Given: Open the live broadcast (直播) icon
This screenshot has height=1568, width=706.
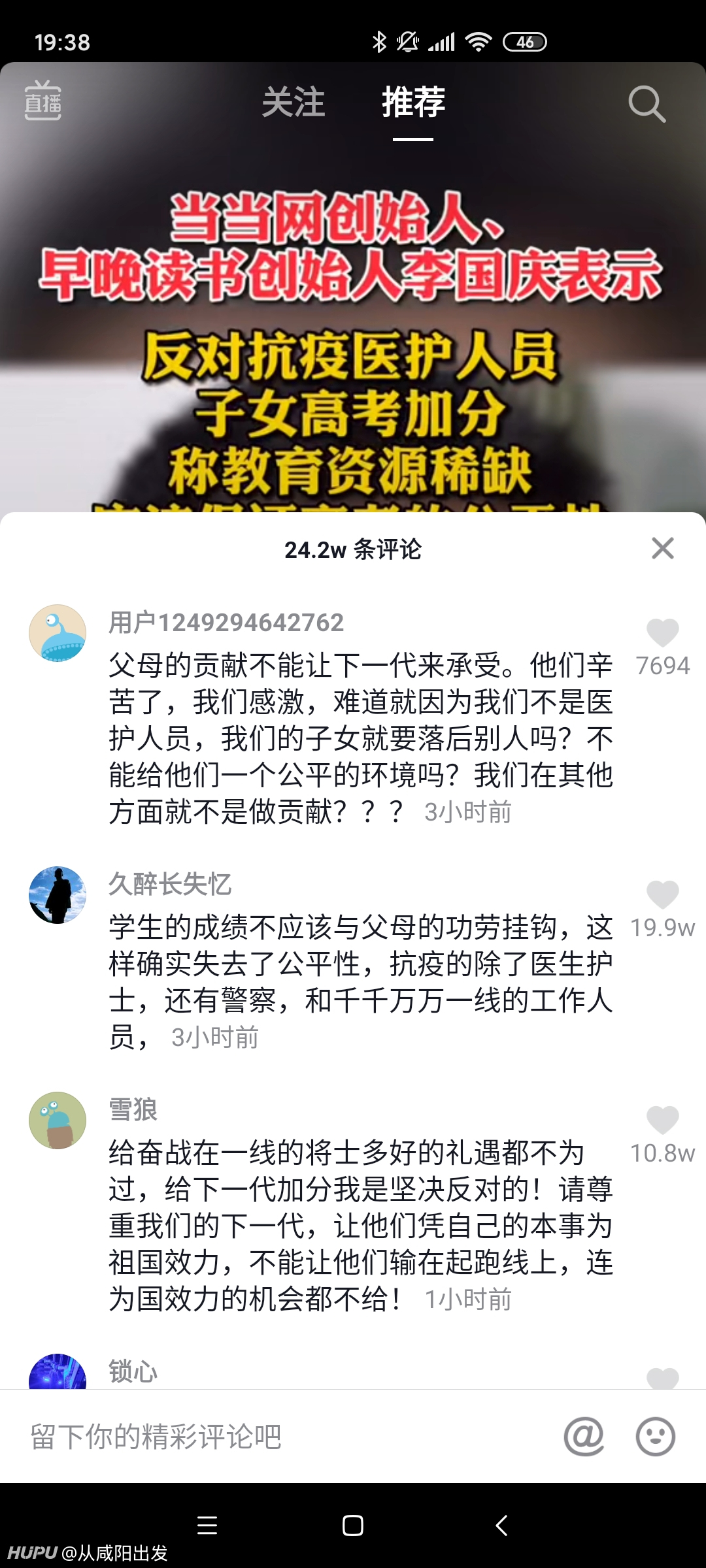Looking at the screenshot, I should [x=43, y=101].
